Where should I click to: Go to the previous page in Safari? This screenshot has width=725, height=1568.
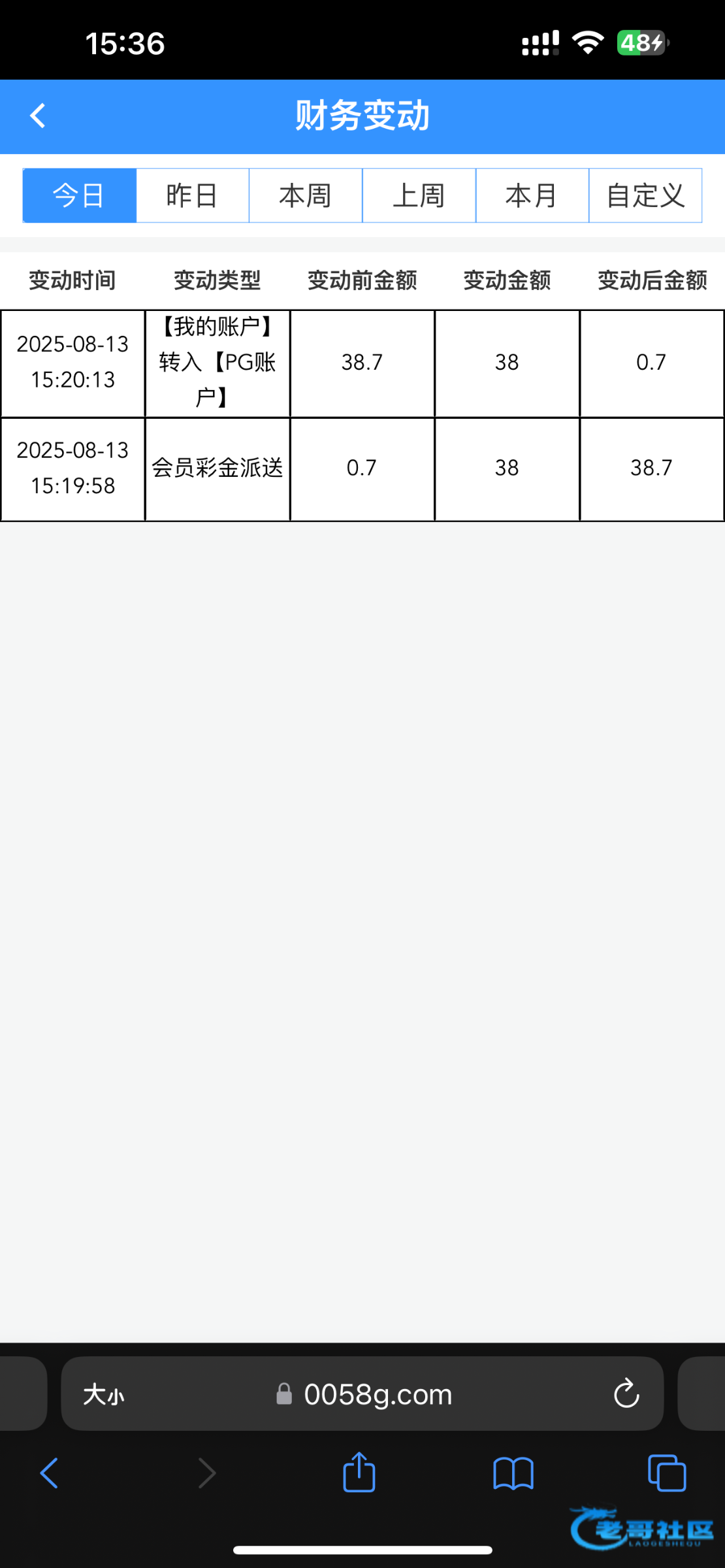tap(49, 1473)
